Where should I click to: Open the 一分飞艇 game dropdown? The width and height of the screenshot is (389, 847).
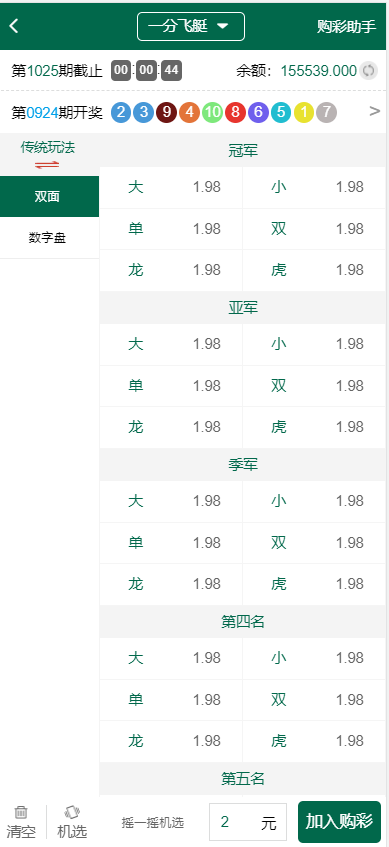click(191, 26)
